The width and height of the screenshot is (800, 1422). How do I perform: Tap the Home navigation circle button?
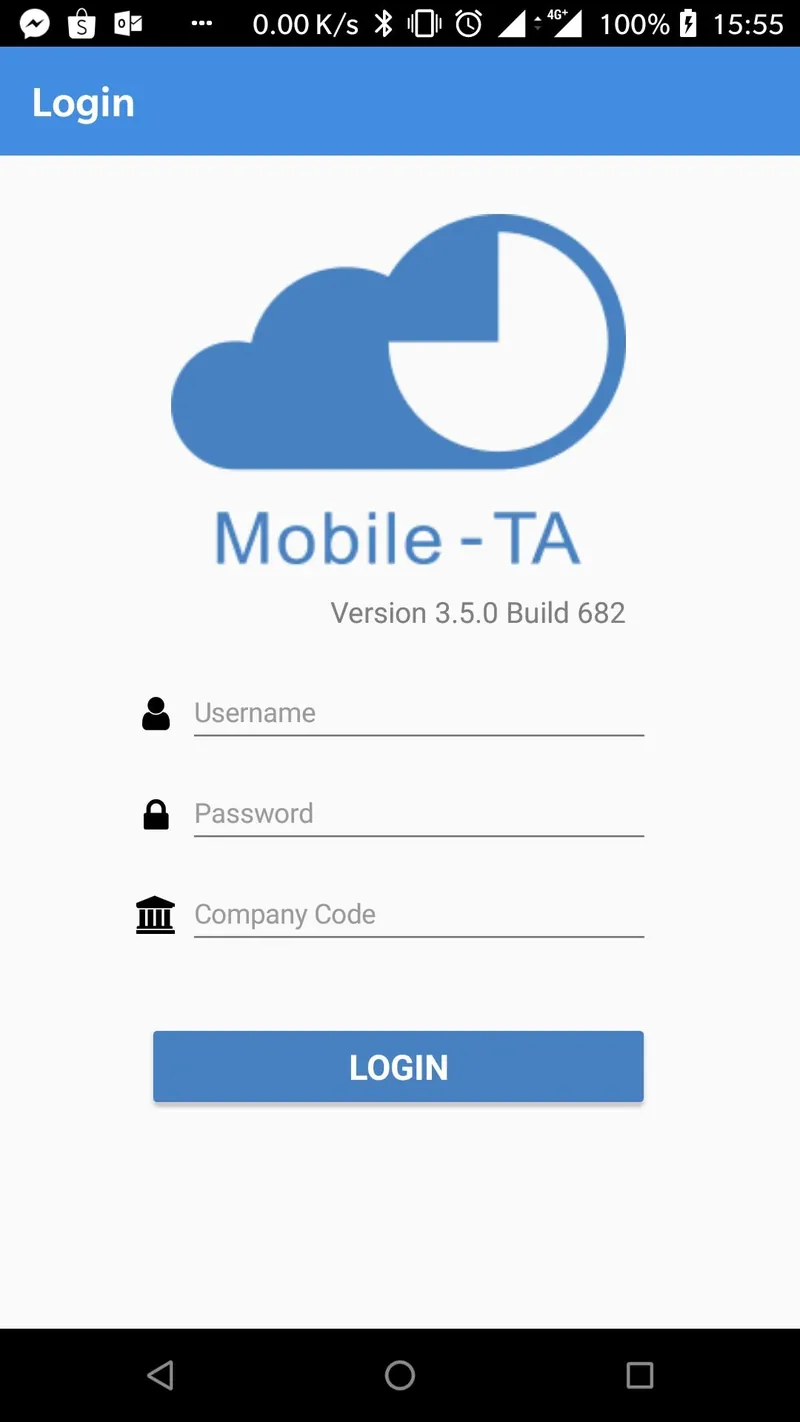pos(399,1374)
